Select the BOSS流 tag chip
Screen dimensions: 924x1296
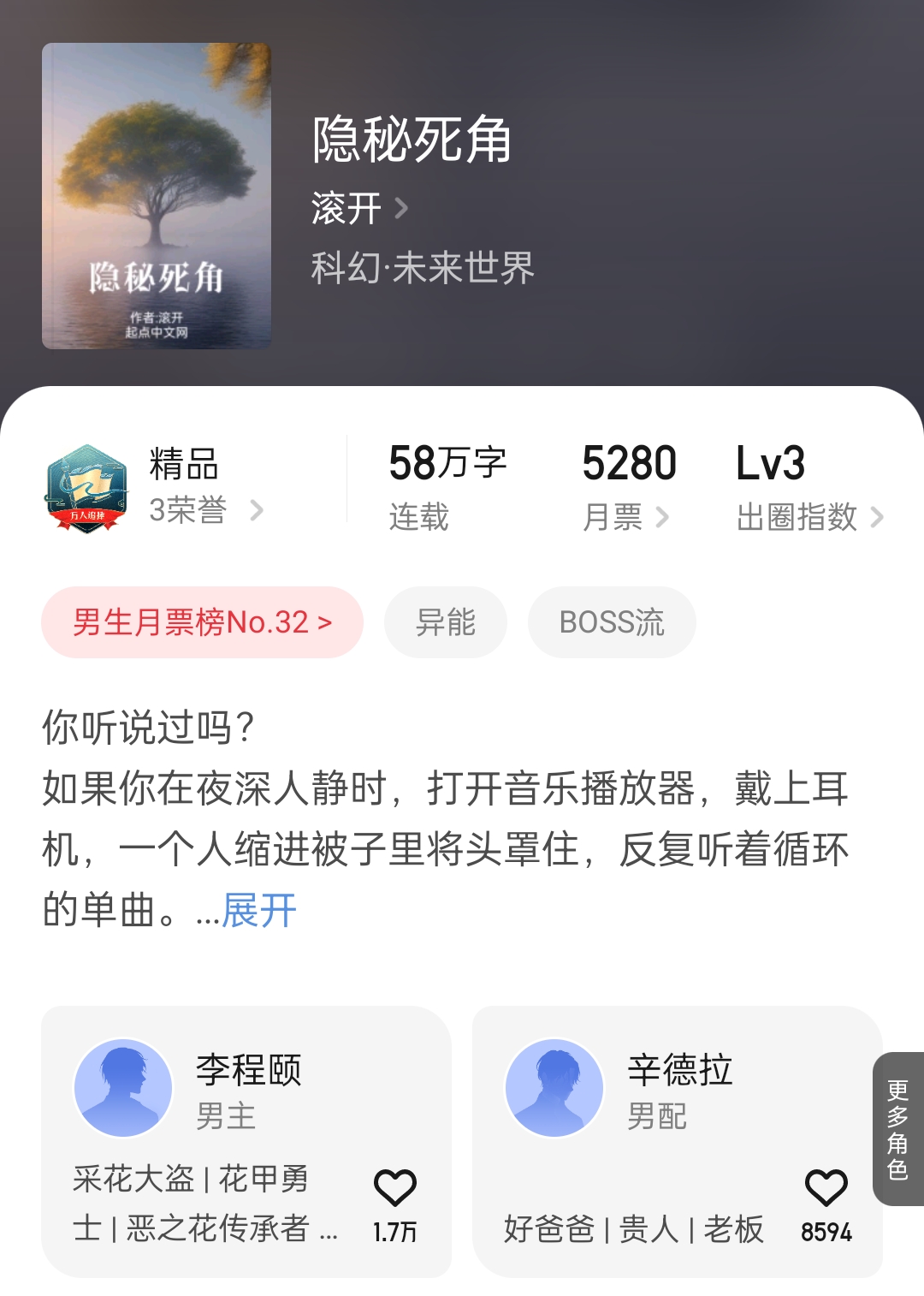point(612,622)
